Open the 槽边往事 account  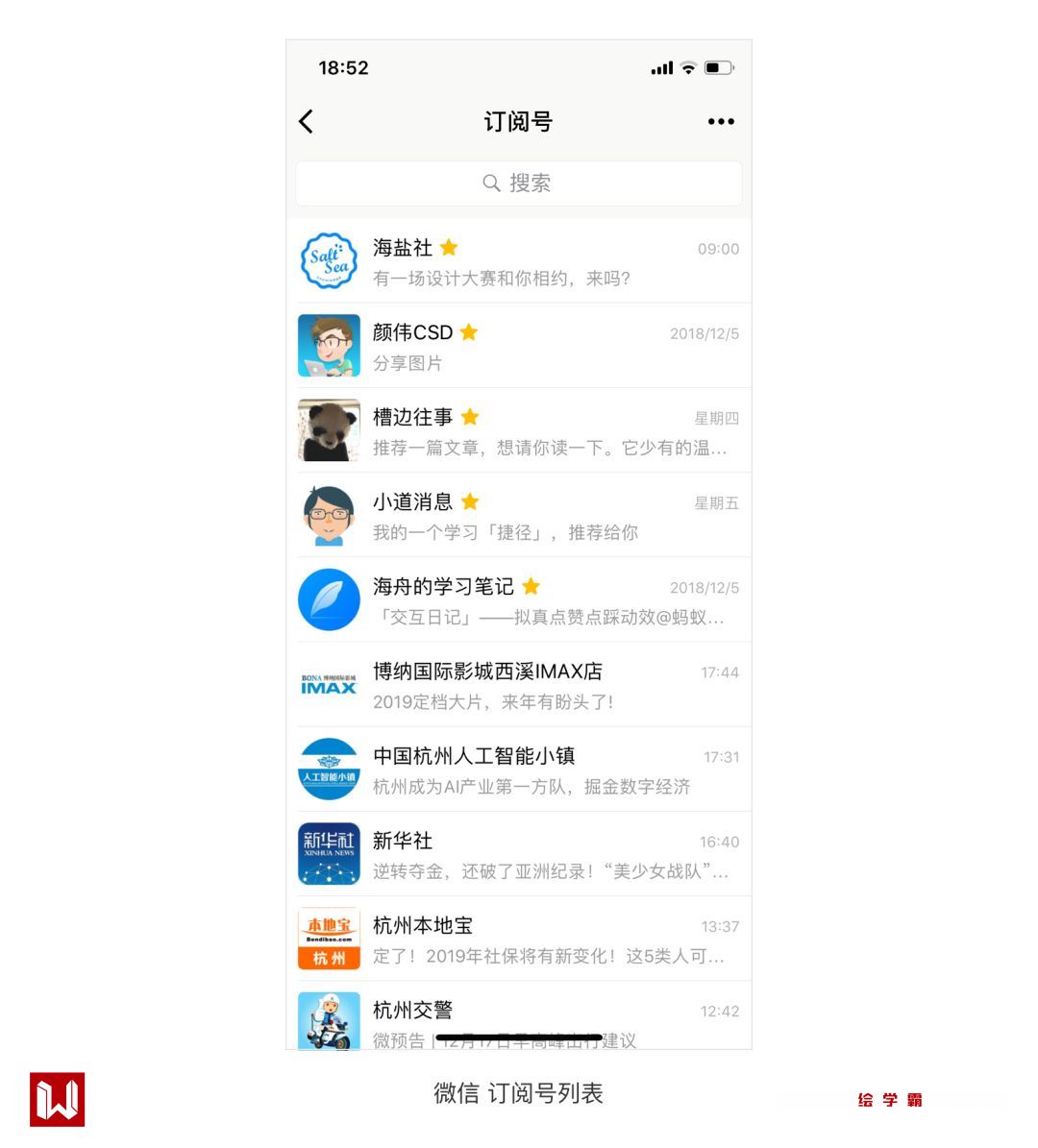coord(519,430)
